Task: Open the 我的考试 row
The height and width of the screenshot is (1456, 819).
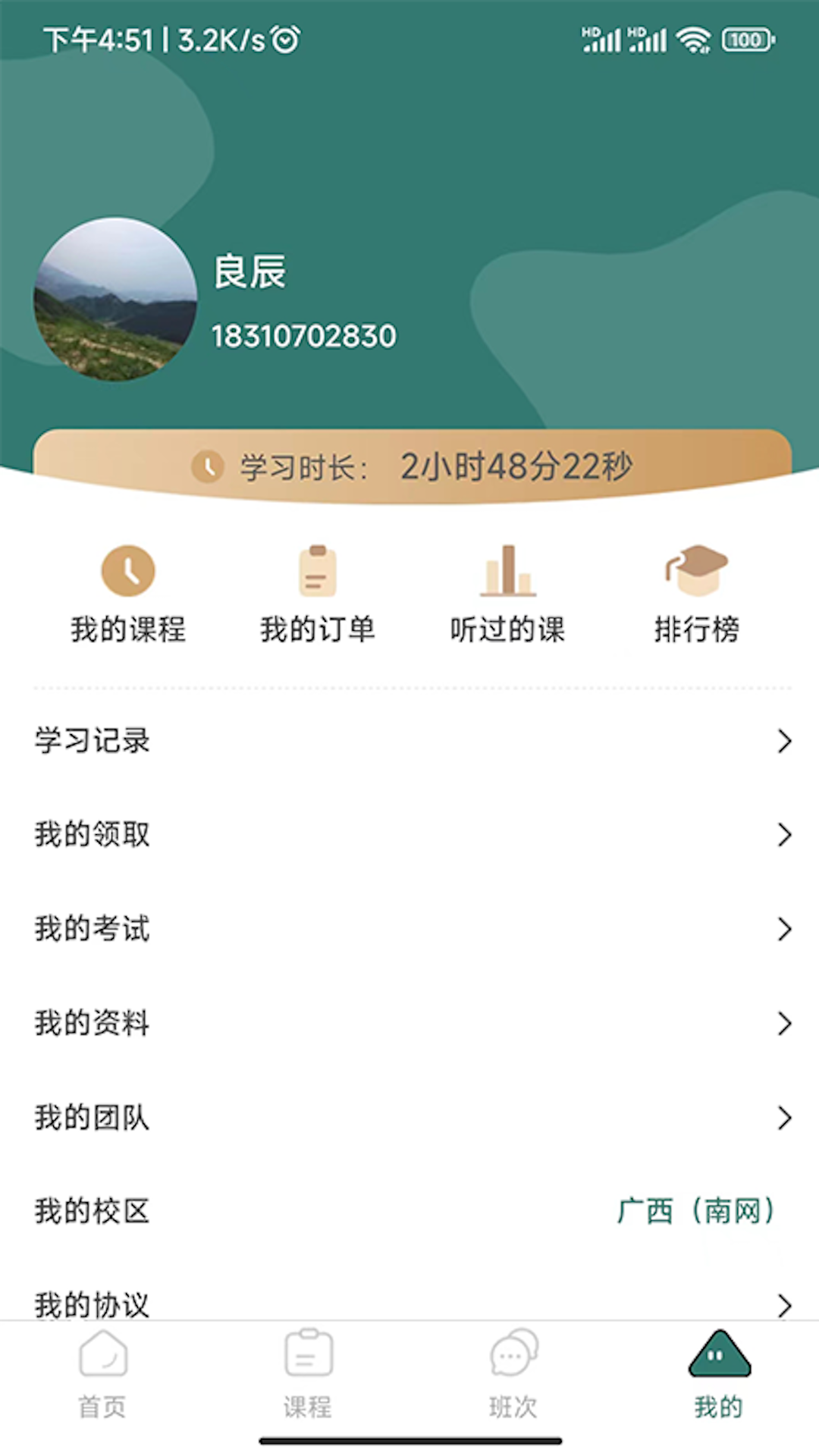Action: click(409, 929)
